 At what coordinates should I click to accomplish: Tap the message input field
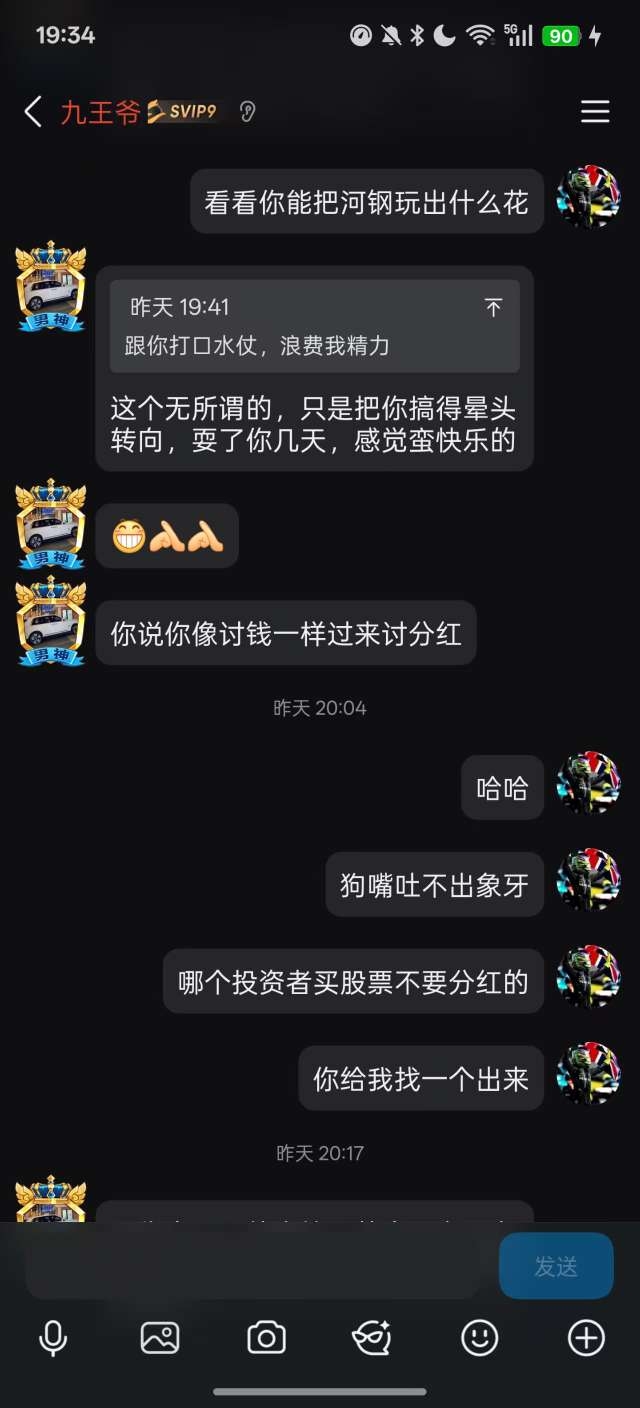click(x=260, y=1266)
